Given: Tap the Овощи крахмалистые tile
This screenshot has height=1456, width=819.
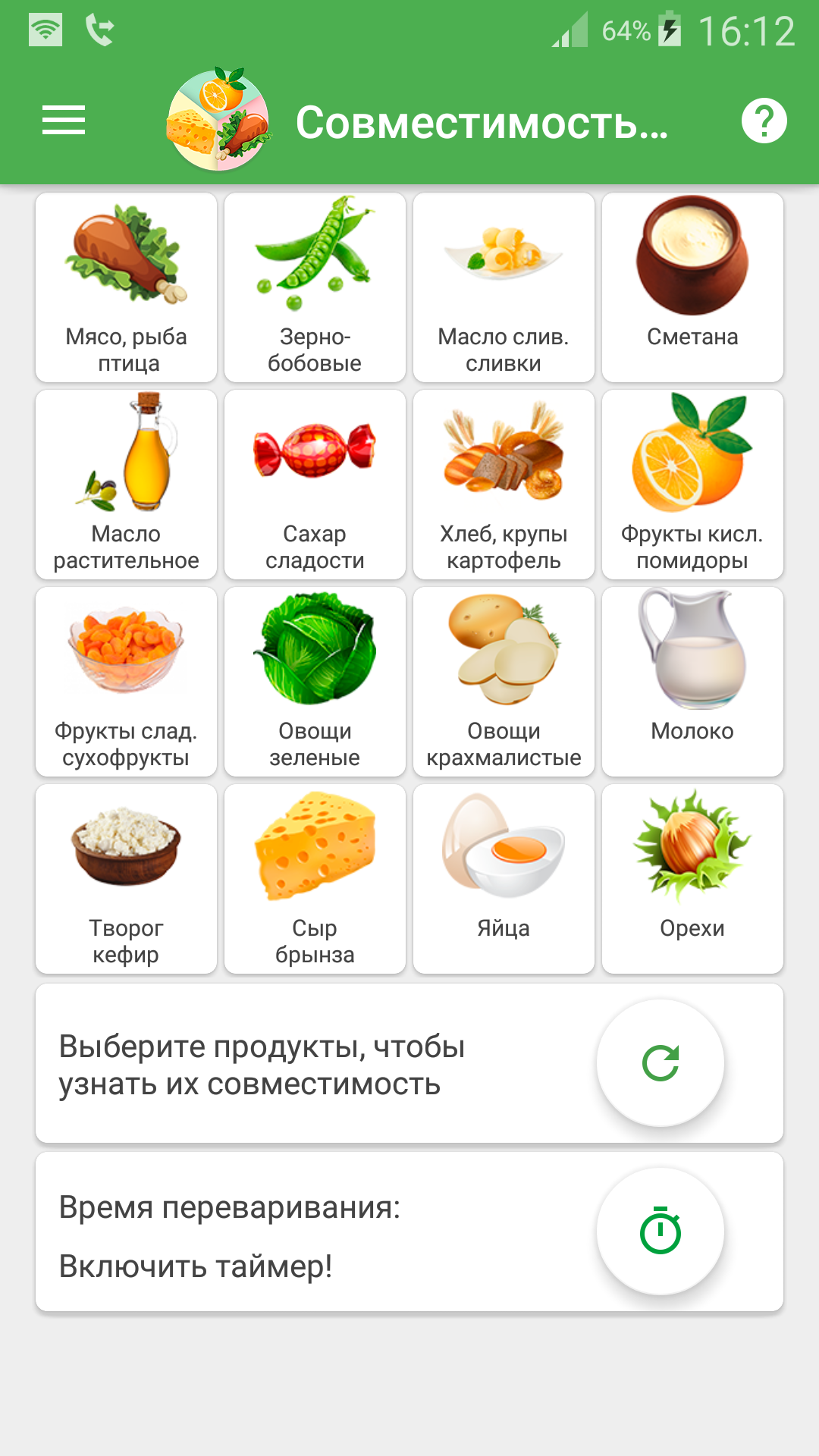Looking at the screenshot, I should (504, 682).
